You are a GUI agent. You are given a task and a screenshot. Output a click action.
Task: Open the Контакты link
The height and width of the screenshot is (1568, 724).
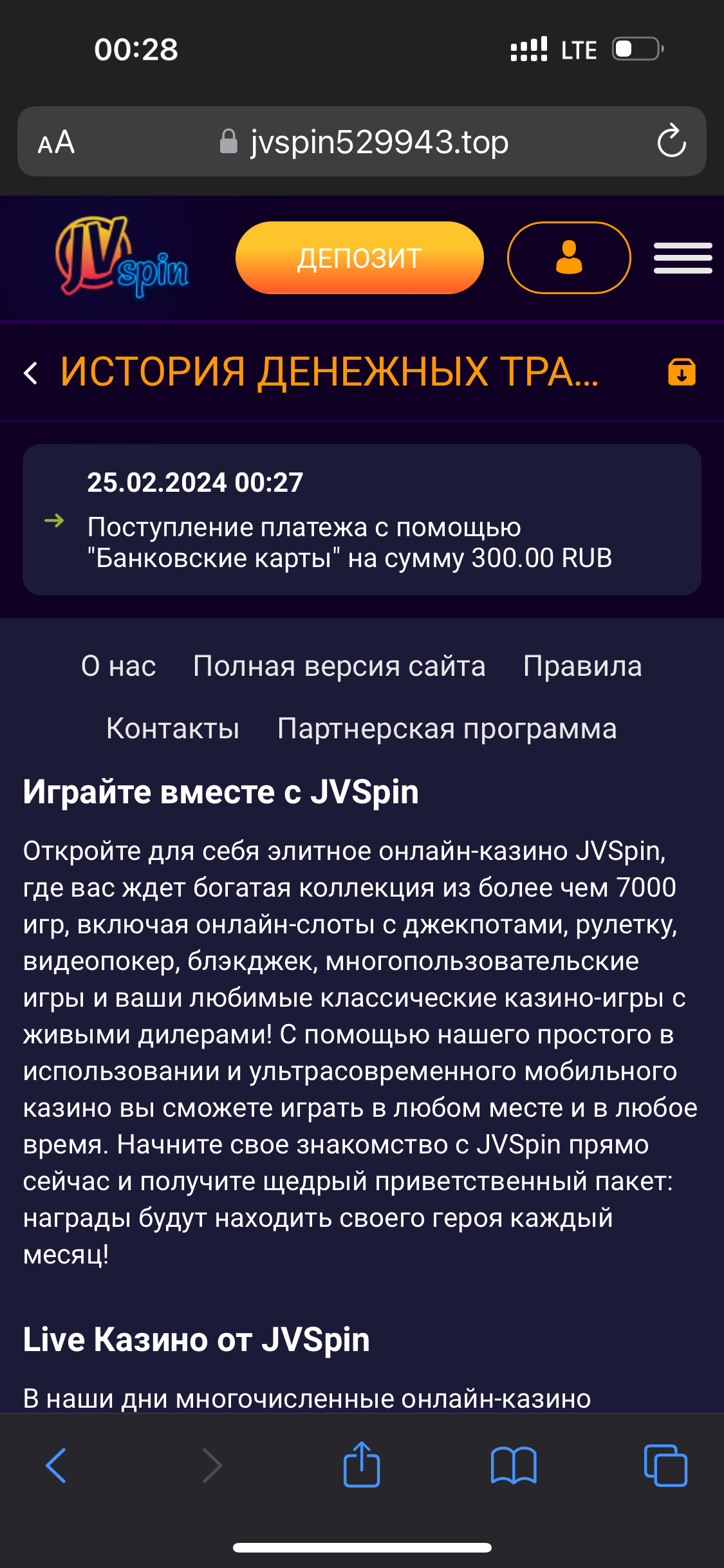172,729
